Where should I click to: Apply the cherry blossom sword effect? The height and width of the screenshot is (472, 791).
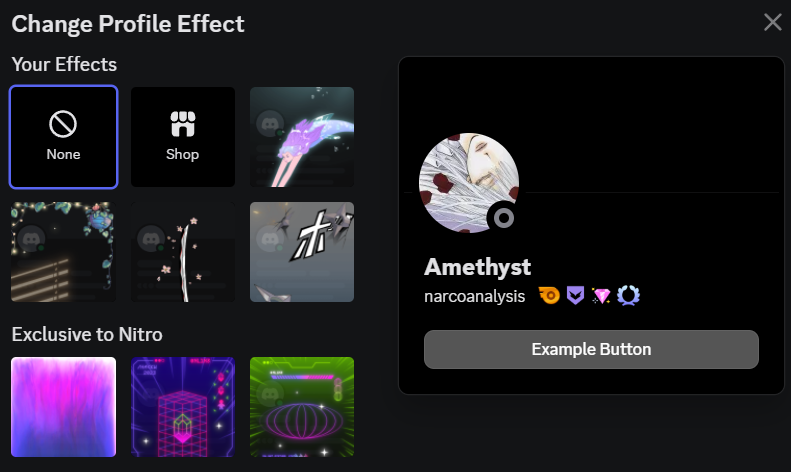pyautogui.click(x=183, y=252)
